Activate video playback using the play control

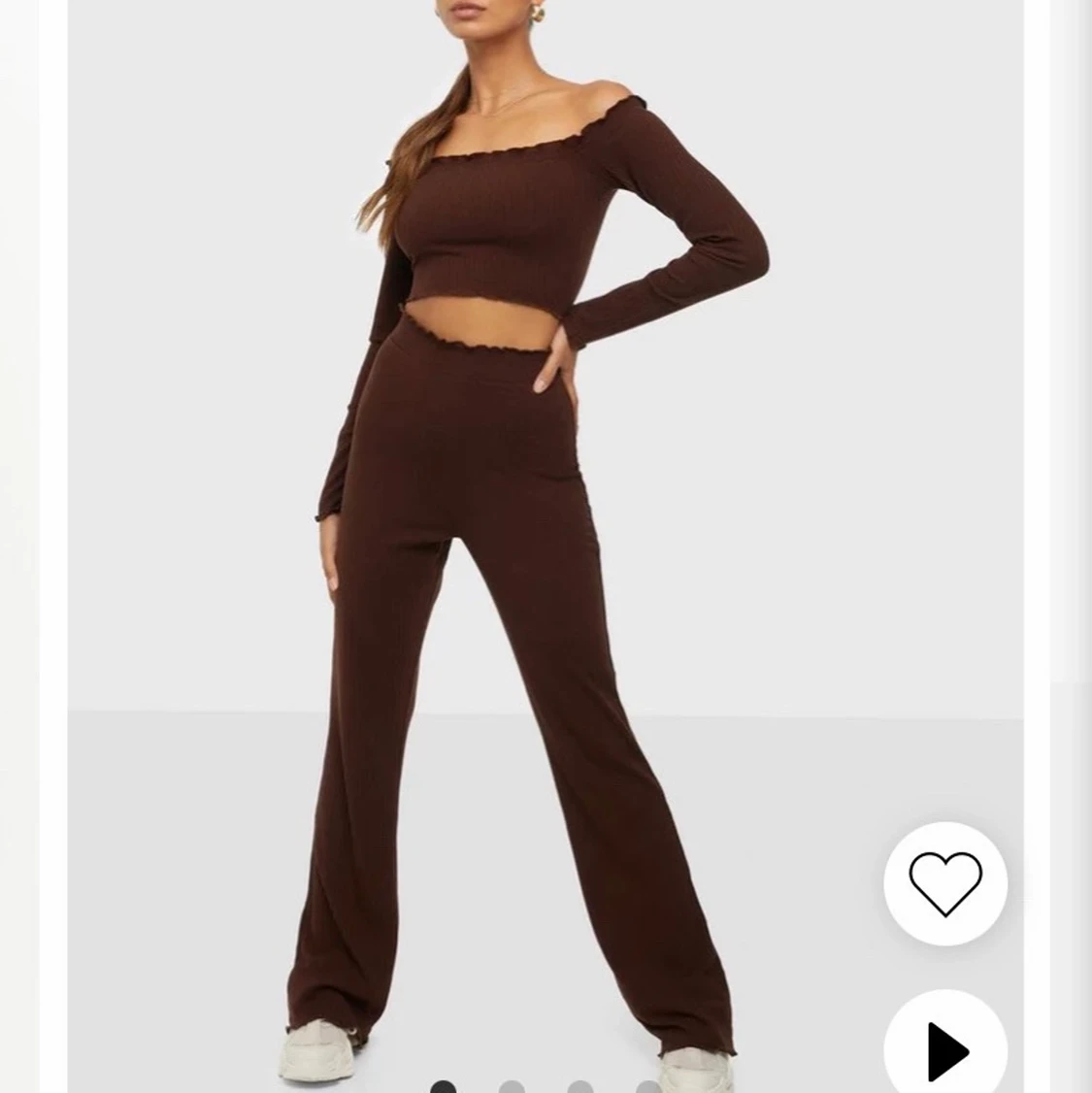point(946,1050)
